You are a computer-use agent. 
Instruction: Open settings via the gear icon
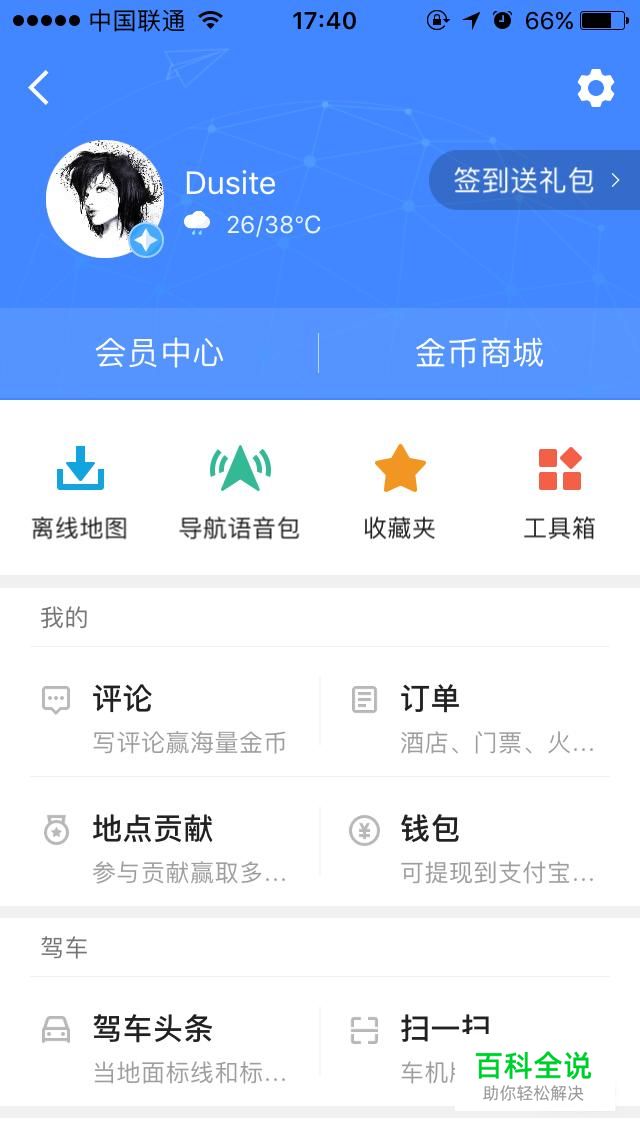coord(596,89)
